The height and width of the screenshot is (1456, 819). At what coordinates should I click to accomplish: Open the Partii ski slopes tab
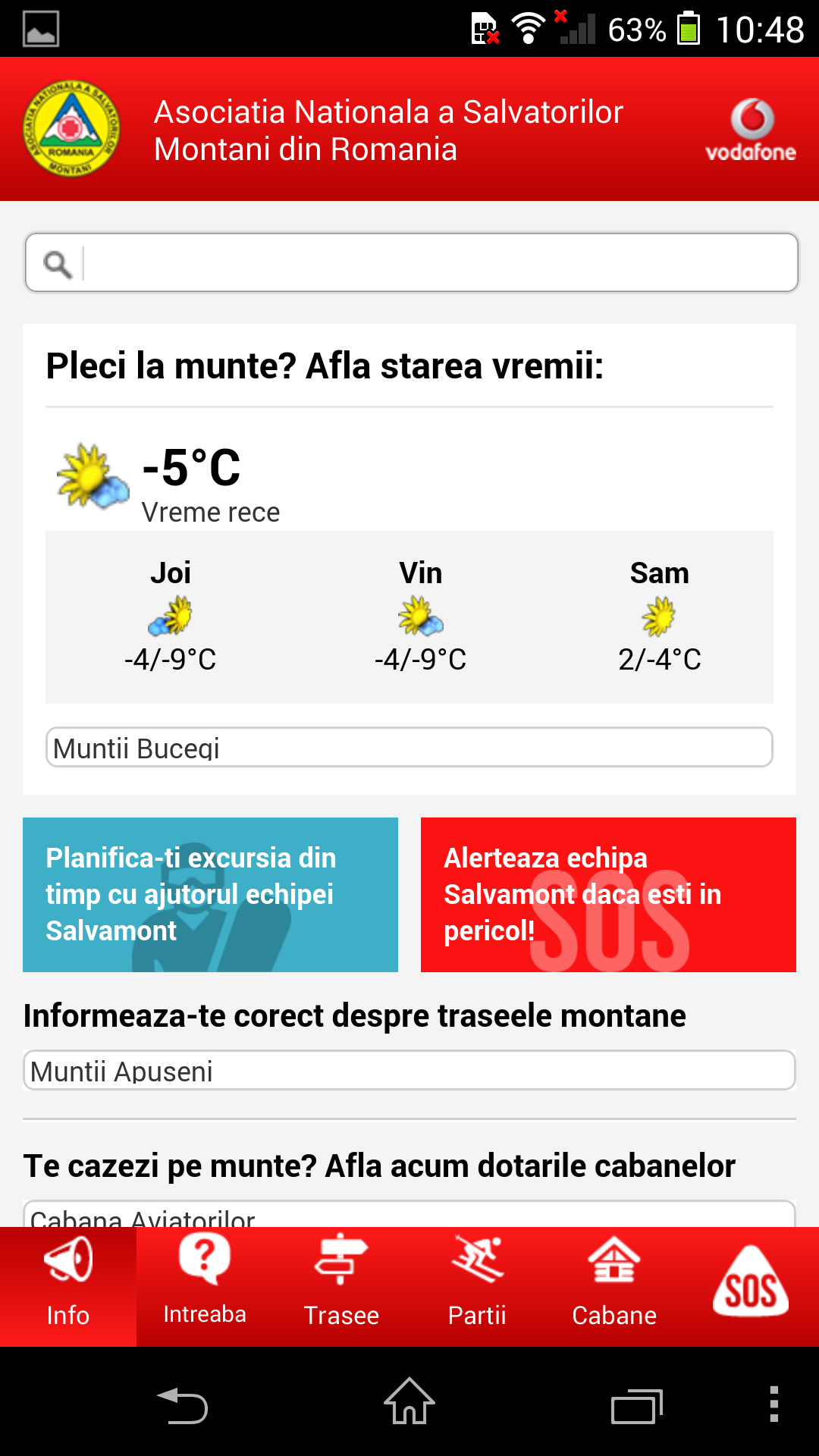point(477,1286)
